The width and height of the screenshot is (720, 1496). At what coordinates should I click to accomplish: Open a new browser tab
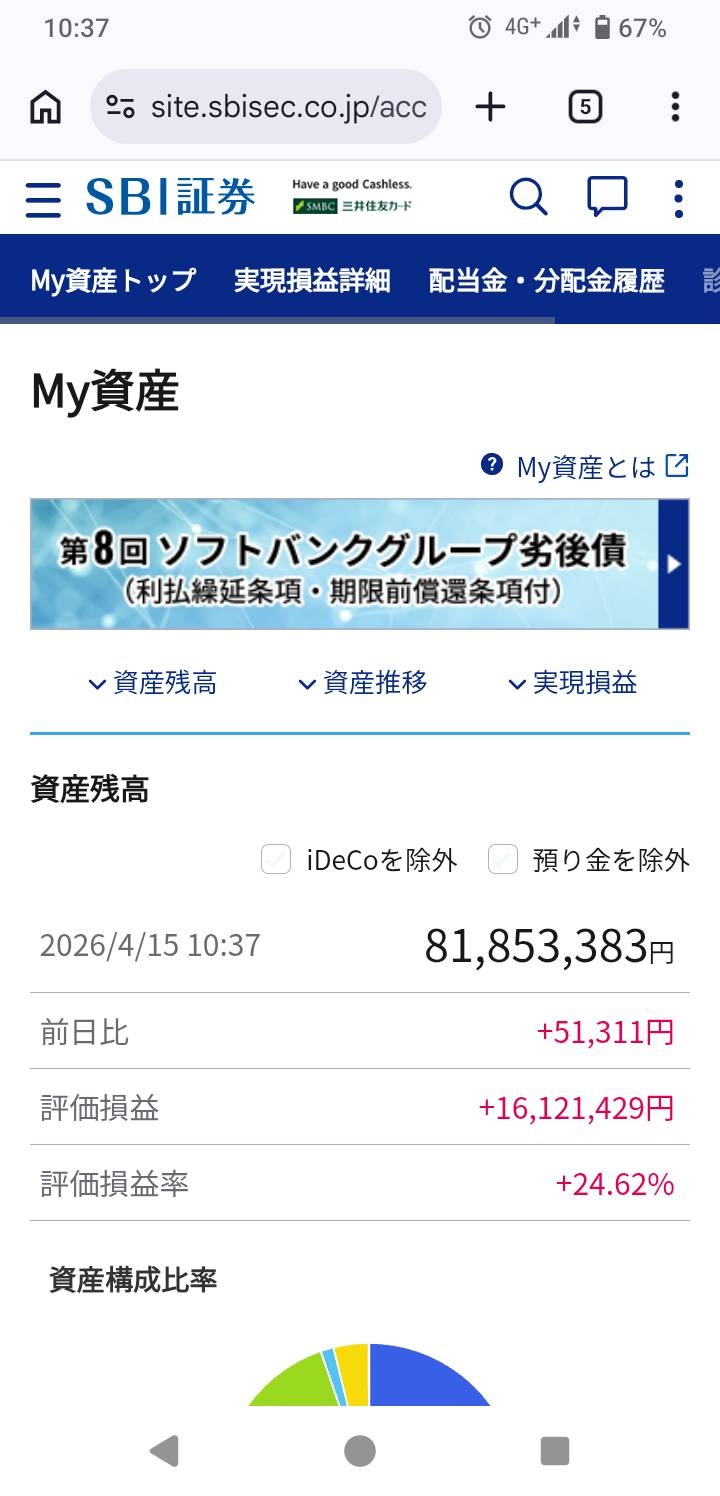tap(490, 107)
